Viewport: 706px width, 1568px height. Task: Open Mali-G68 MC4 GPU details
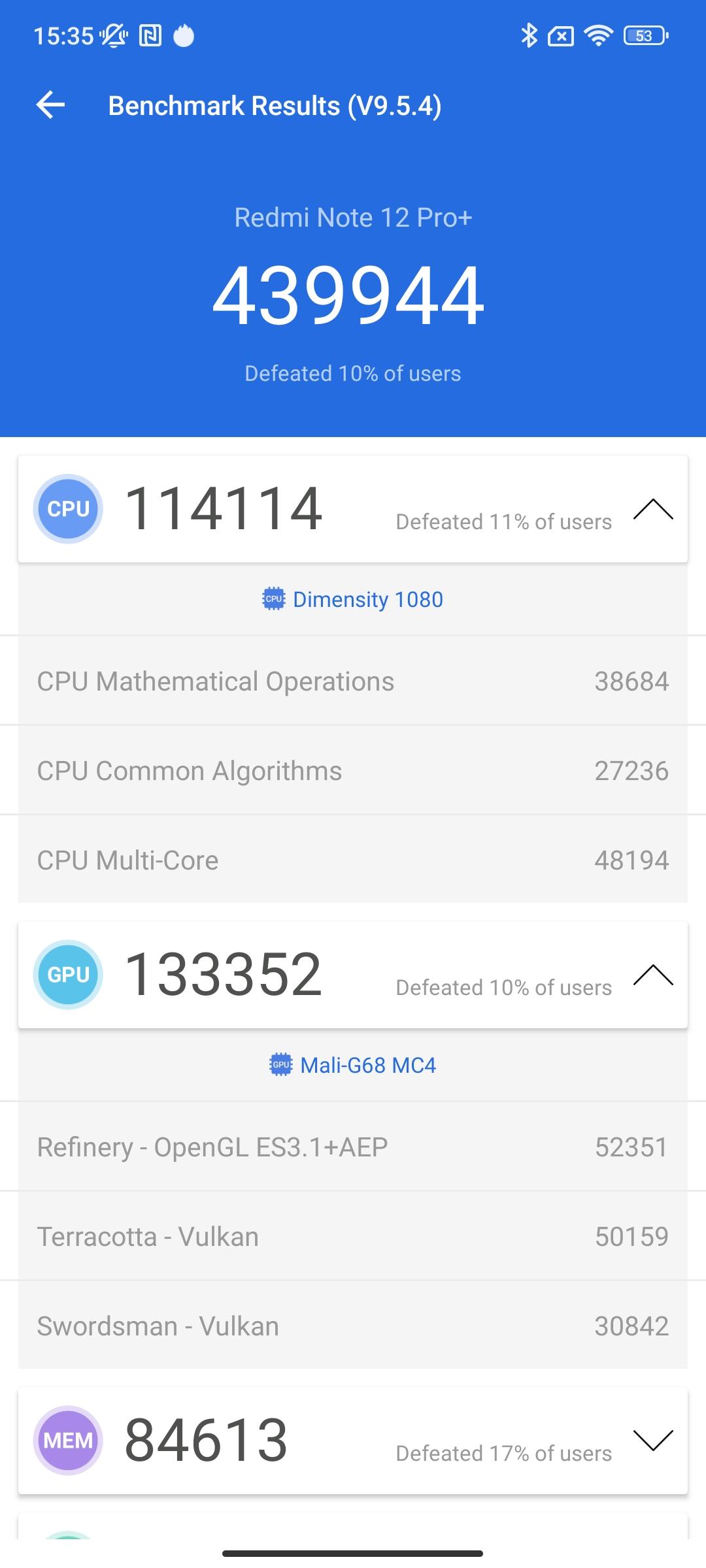coord(353,1065)
